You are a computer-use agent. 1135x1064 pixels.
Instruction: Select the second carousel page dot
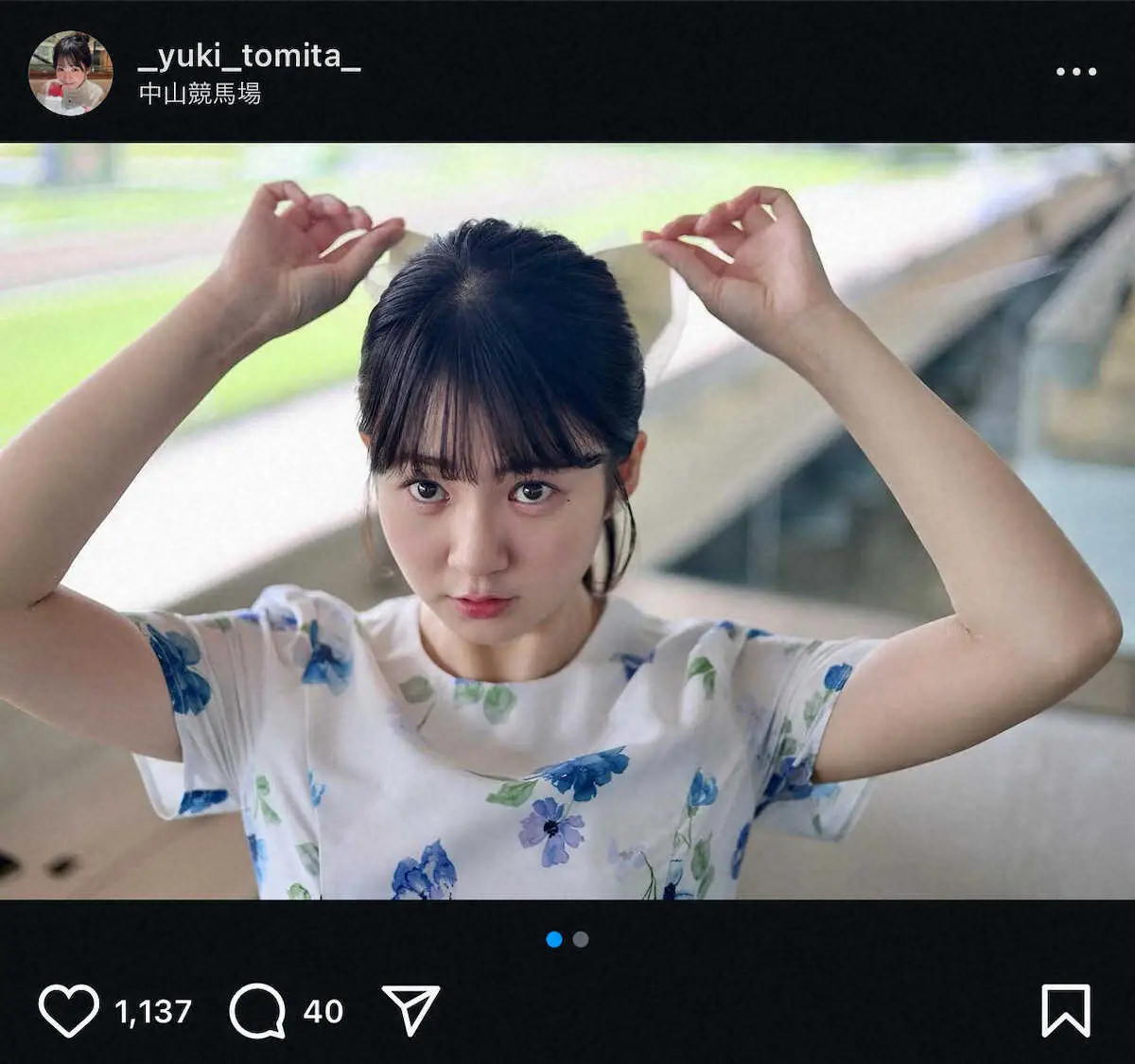tap(581, 939)
